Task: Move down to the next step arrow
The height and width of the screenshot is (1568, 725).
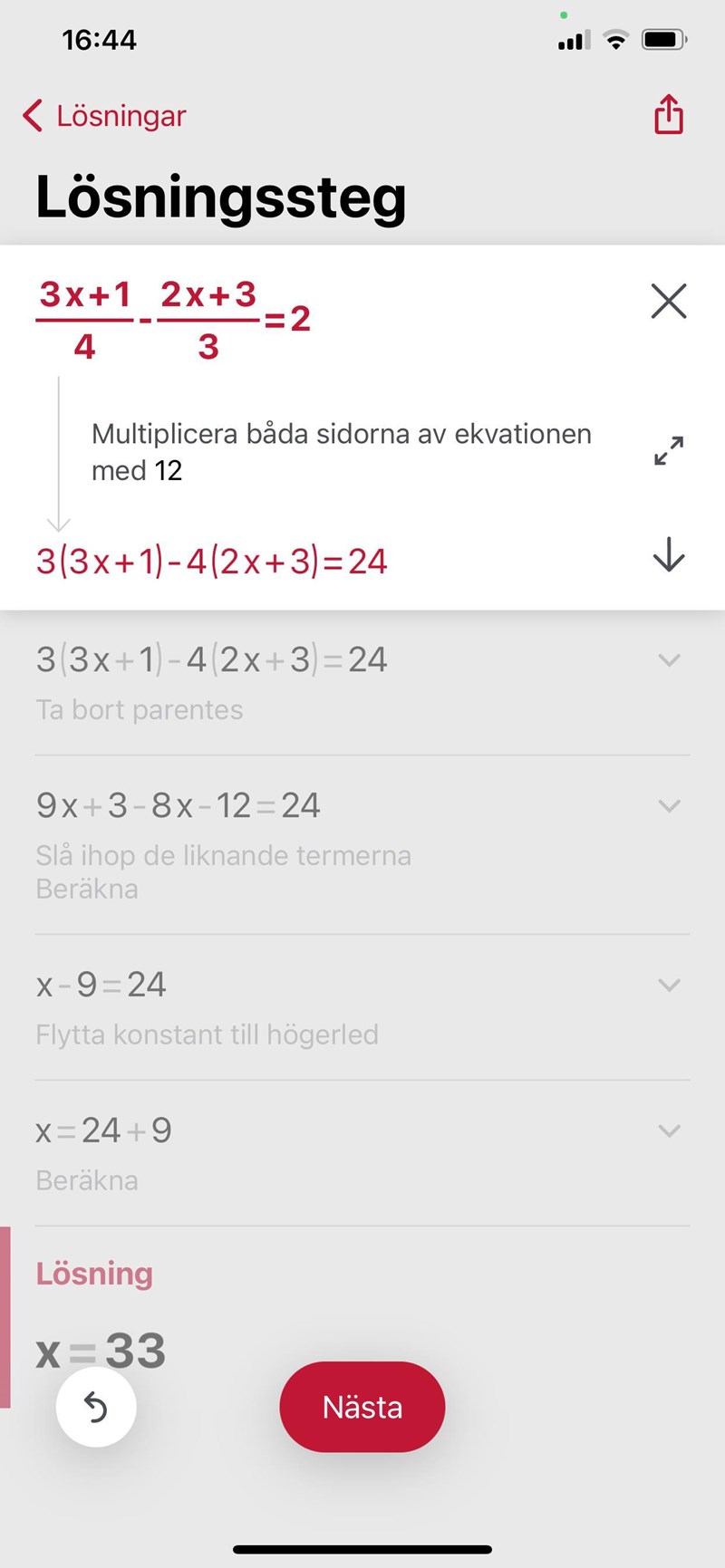Action: (669, 554)
